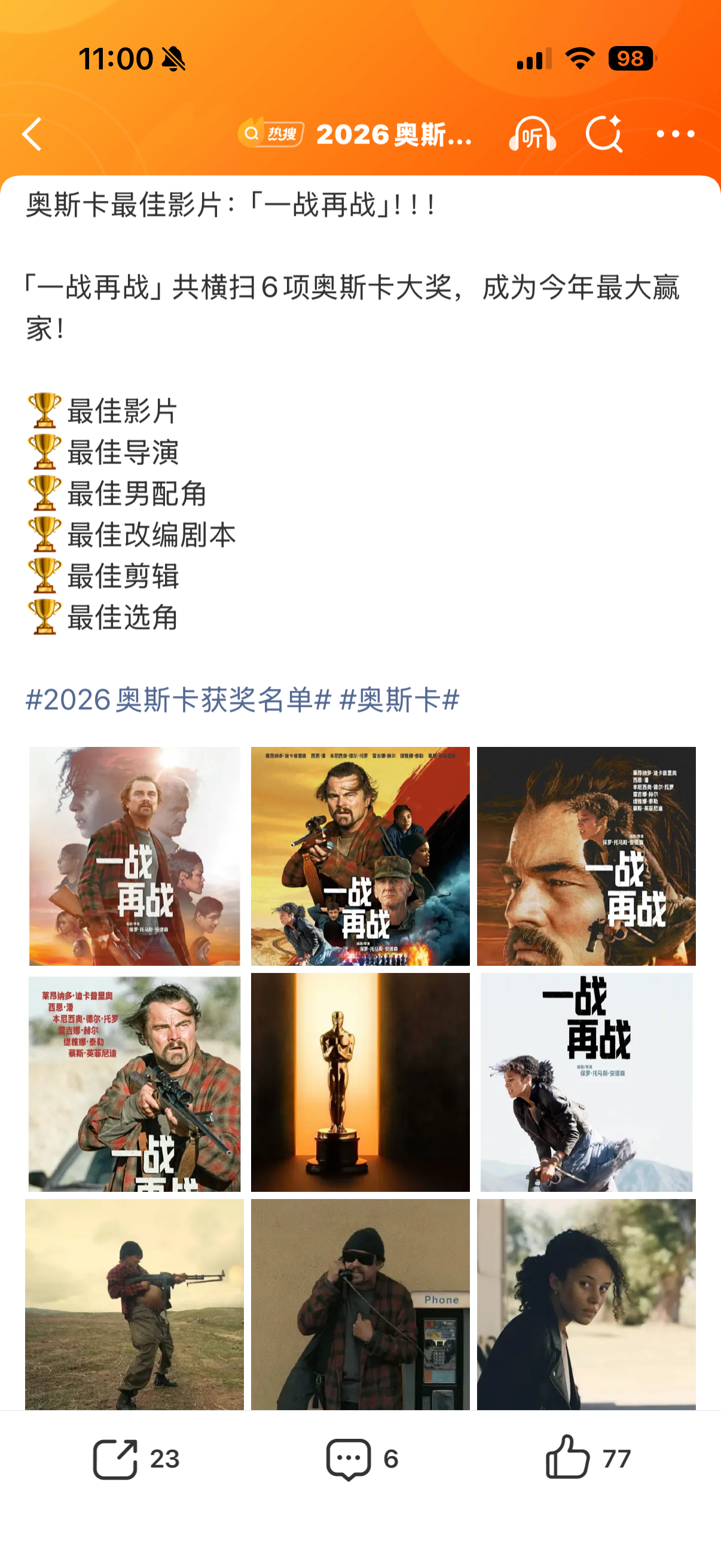Open the yellow and red poster image

click(360, 856)
